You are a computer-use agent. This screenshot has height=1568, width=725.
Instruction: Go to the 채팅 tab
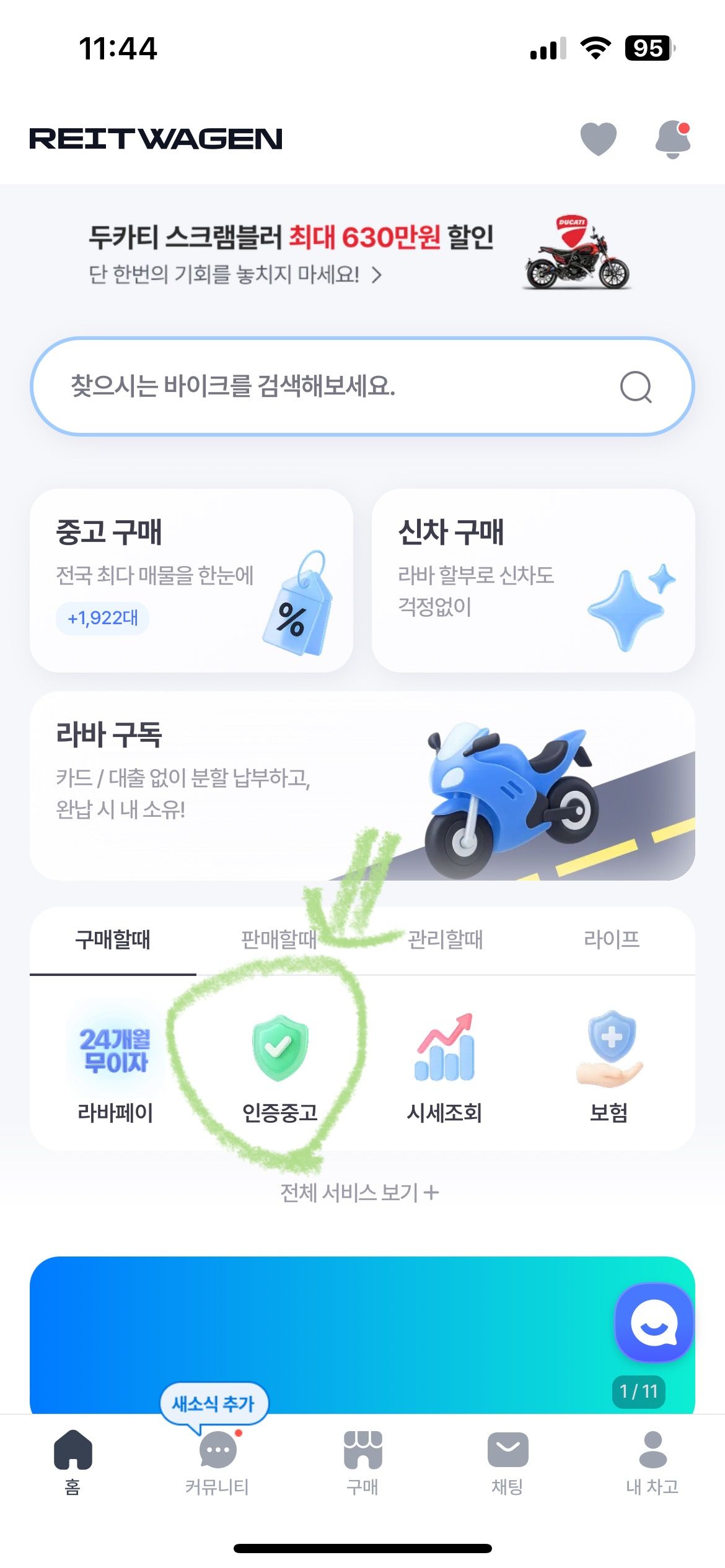tap(507, 1461)
